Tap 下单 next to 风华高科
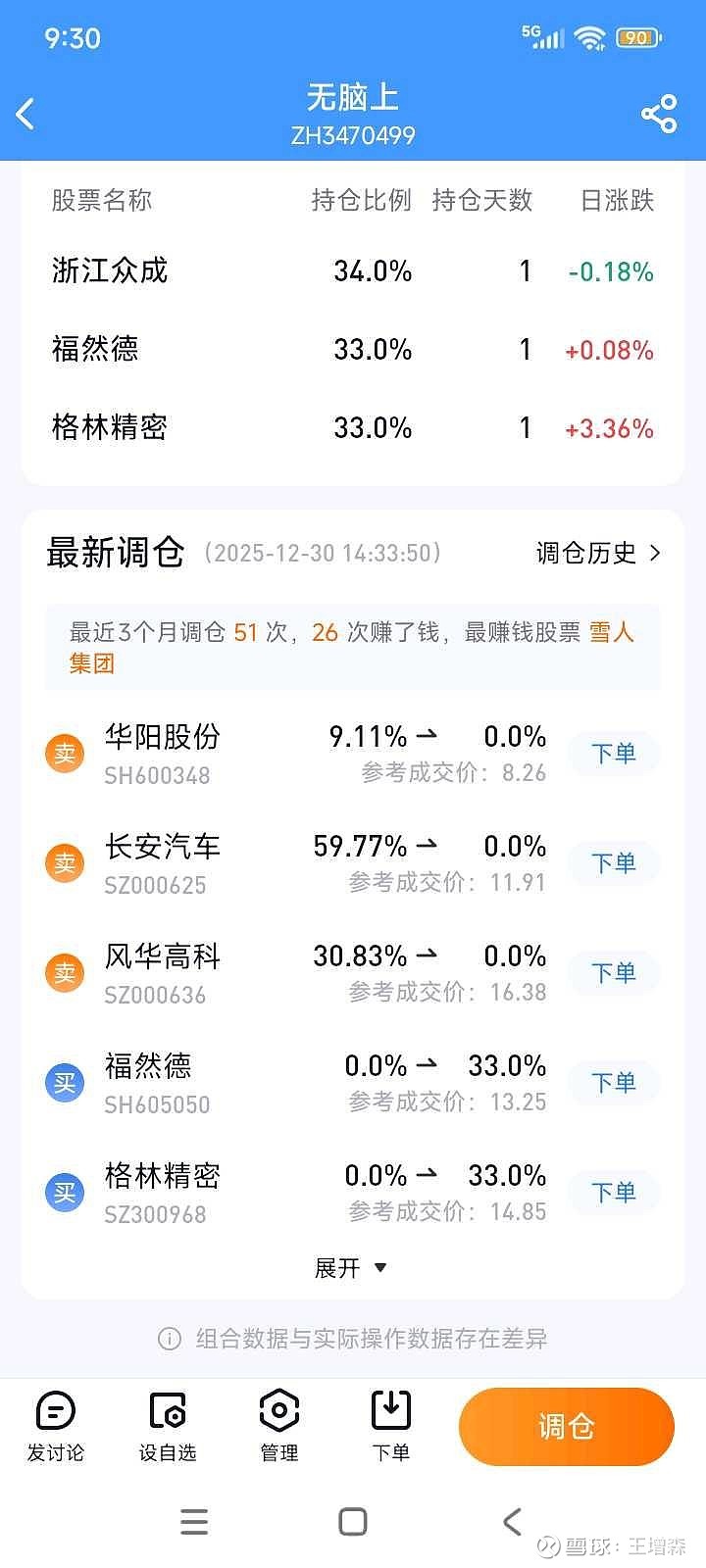Screen dimensions: 706x1568 point(614,973)
